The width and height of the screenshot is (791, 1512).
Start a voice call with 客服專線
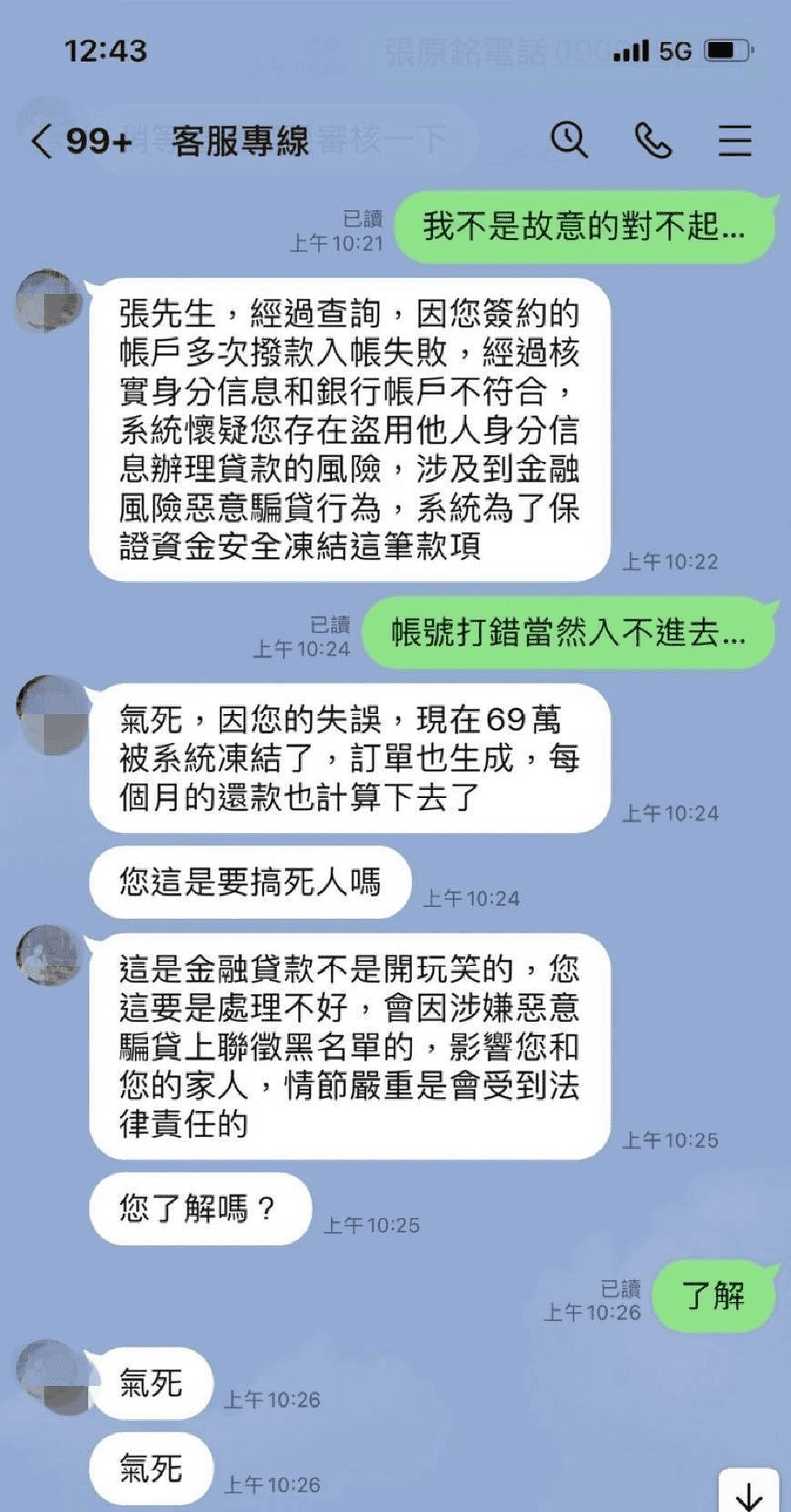pyautogui.click(x=653, y=140)
